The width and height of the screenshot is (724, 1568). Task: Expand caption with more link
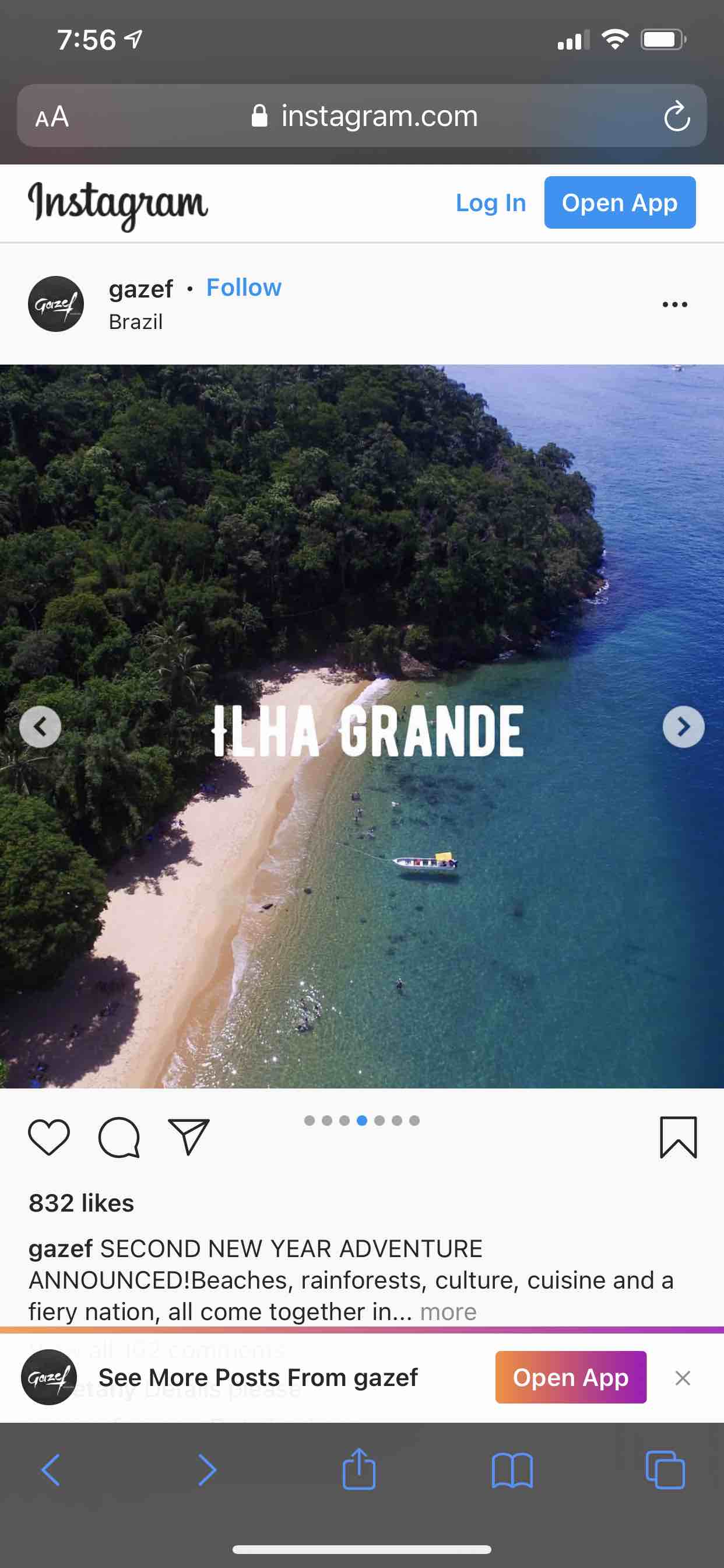(448, 1312)
